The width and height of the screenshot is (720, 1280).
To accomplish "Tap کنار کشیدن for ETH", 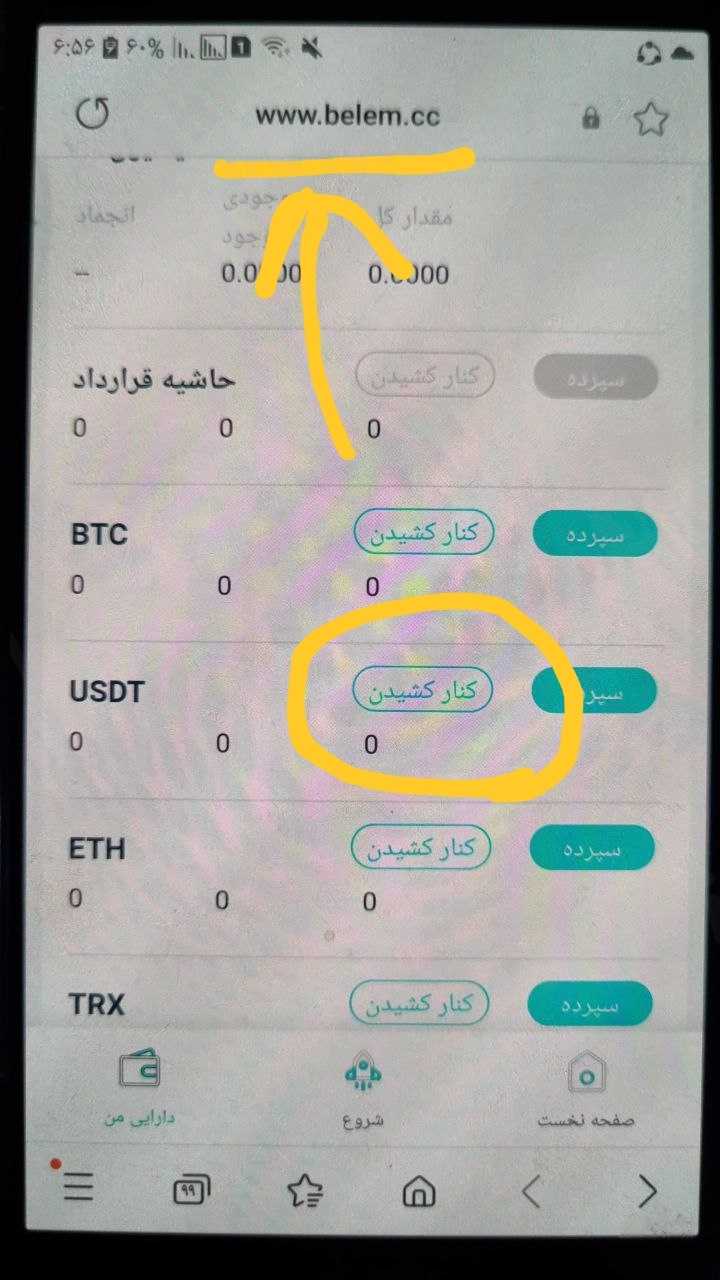I will 421,848.
